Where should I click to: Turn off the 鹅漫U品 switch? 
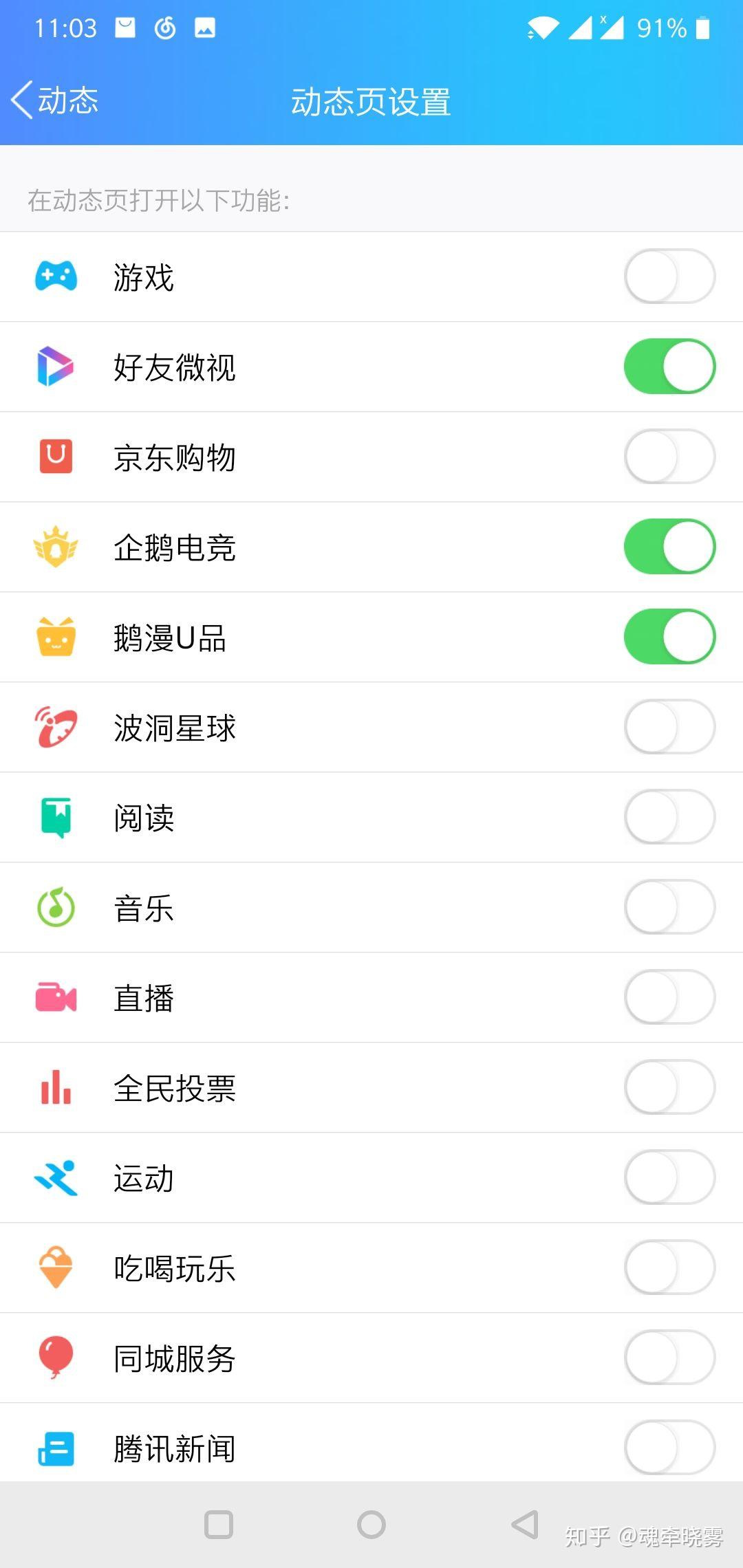[669, 637]
